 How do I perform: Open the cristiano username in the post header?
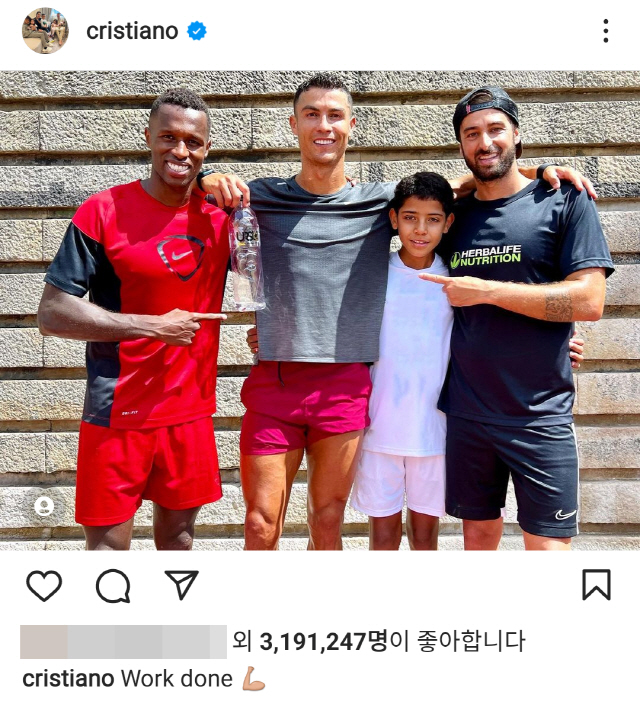click(x=132, y=31)
